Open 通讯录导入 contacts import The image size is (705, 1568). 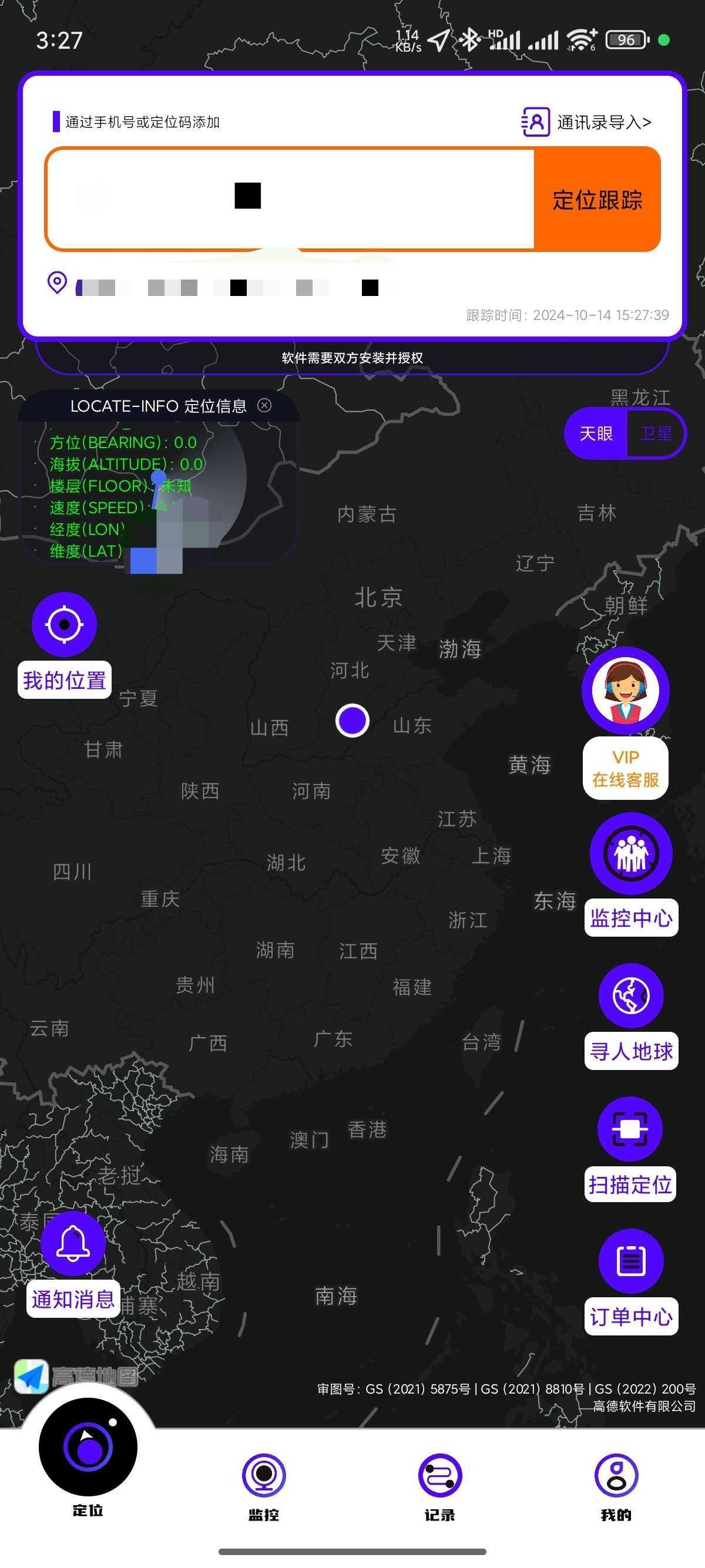click(x=587, y=122)
